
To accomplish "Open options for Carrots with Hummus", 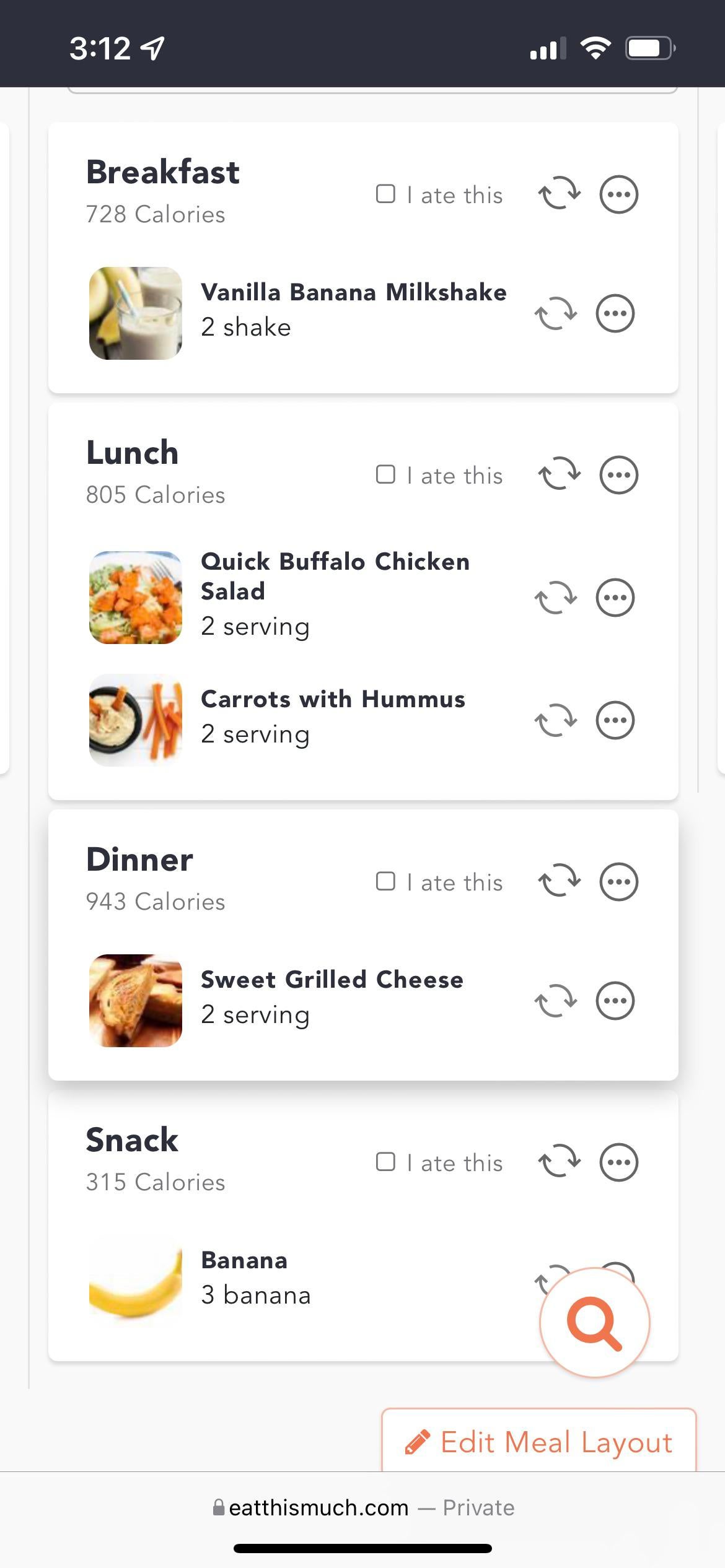I will [615, 720].
